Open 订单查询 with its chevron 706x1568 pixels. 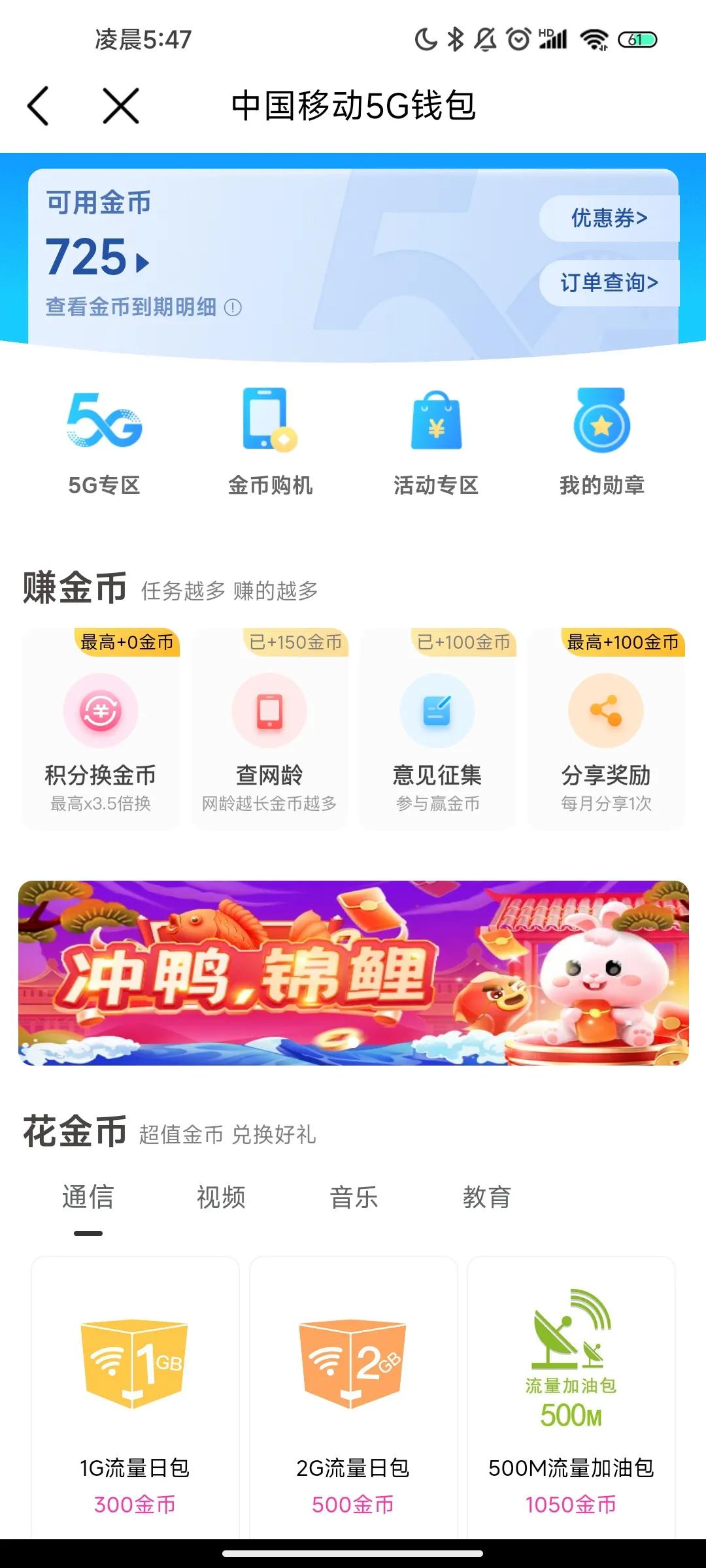[x=608, y=282]
